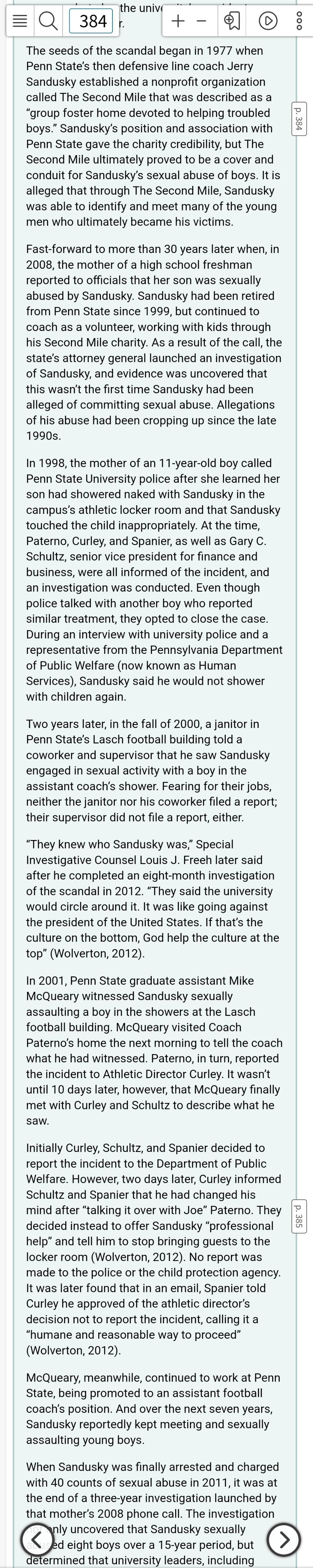Start read-aloud playback
313x1568 pixels.
(x=268, y=22)
